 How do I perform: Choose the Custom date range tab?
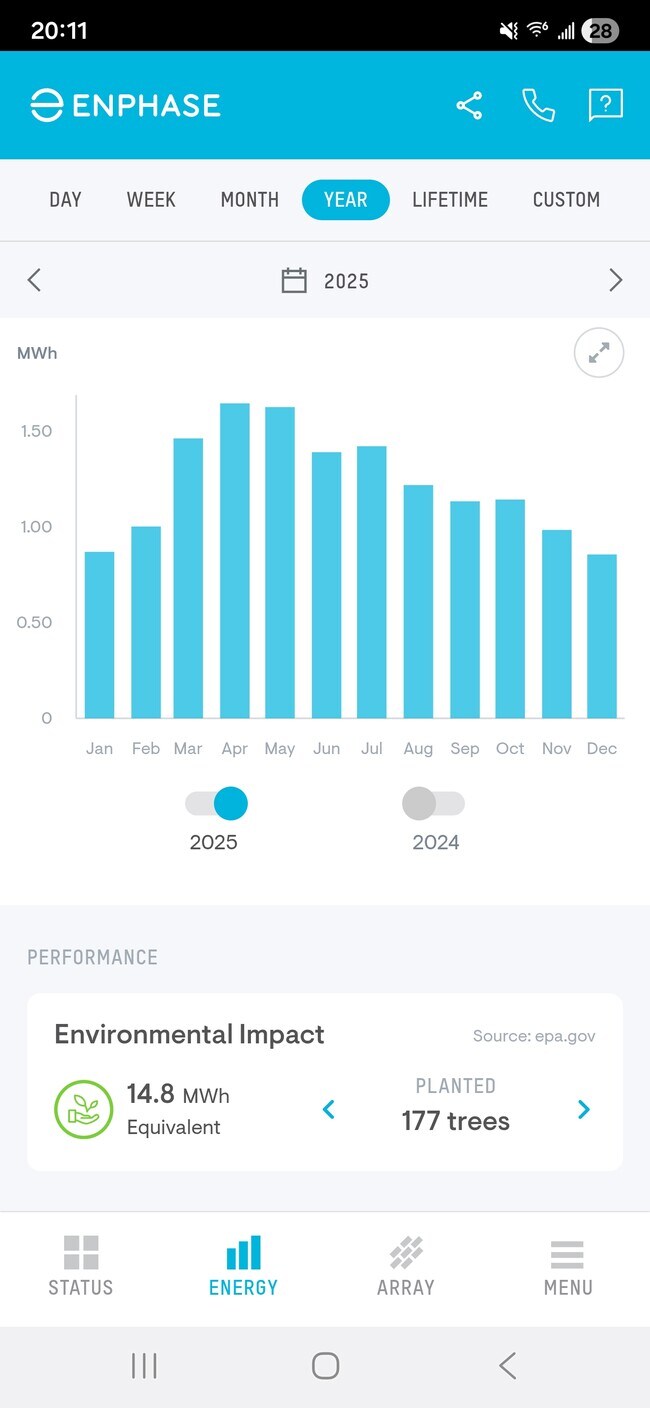tap(566, 200)
